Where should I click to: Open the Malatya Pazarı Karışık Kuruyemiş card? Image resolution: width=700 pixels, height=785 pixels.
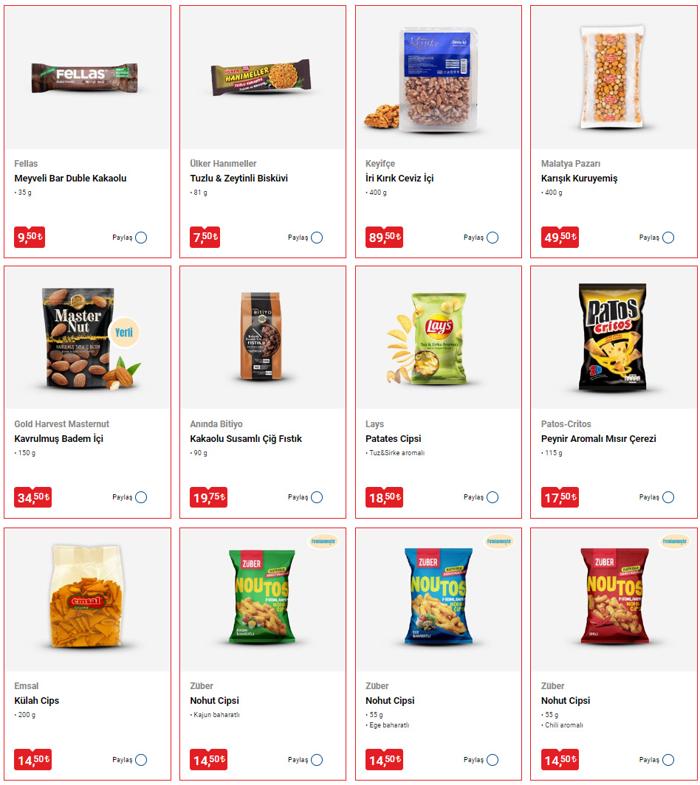[x=613, y=80]
